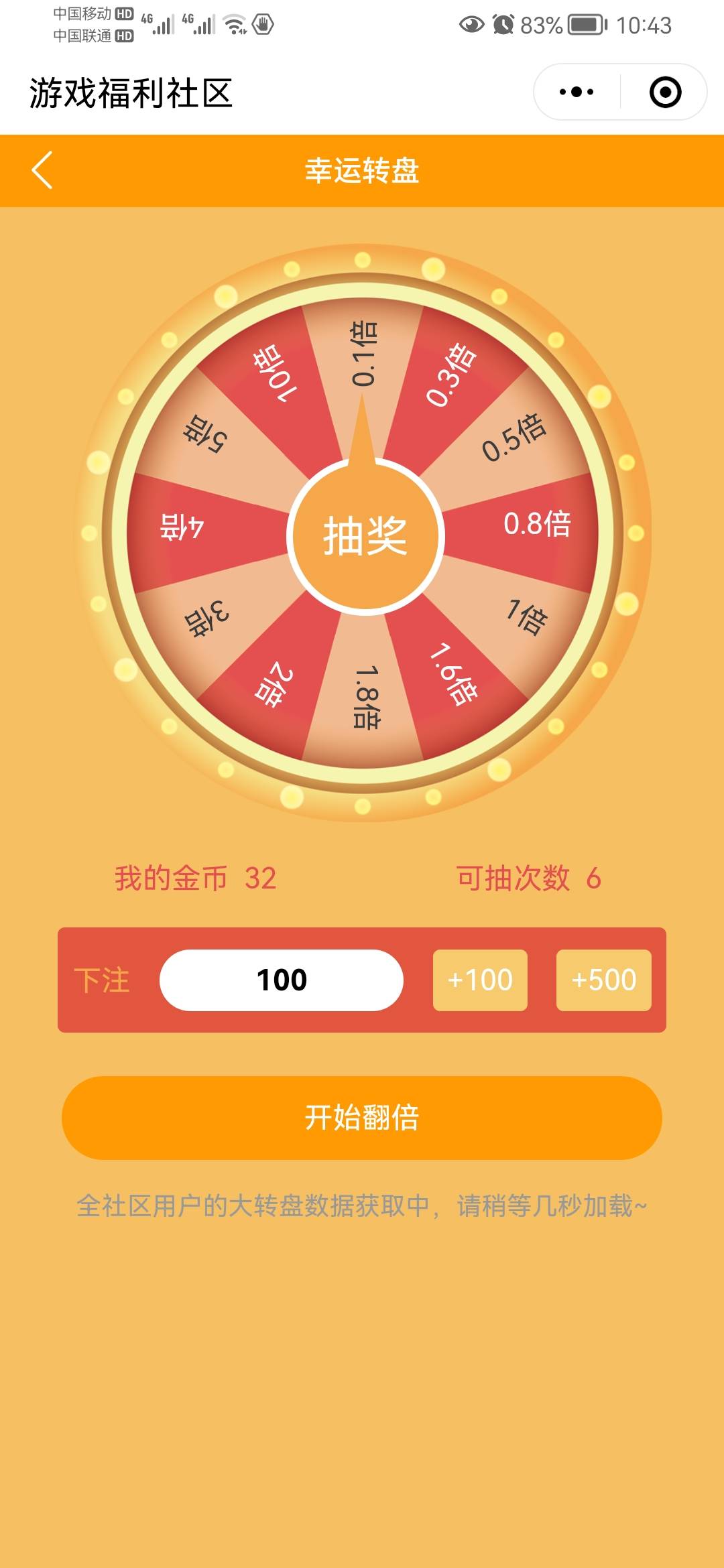724x1568 pixels.
Task: Edit the 下注 bet amount field
Action: click(282, 980)
